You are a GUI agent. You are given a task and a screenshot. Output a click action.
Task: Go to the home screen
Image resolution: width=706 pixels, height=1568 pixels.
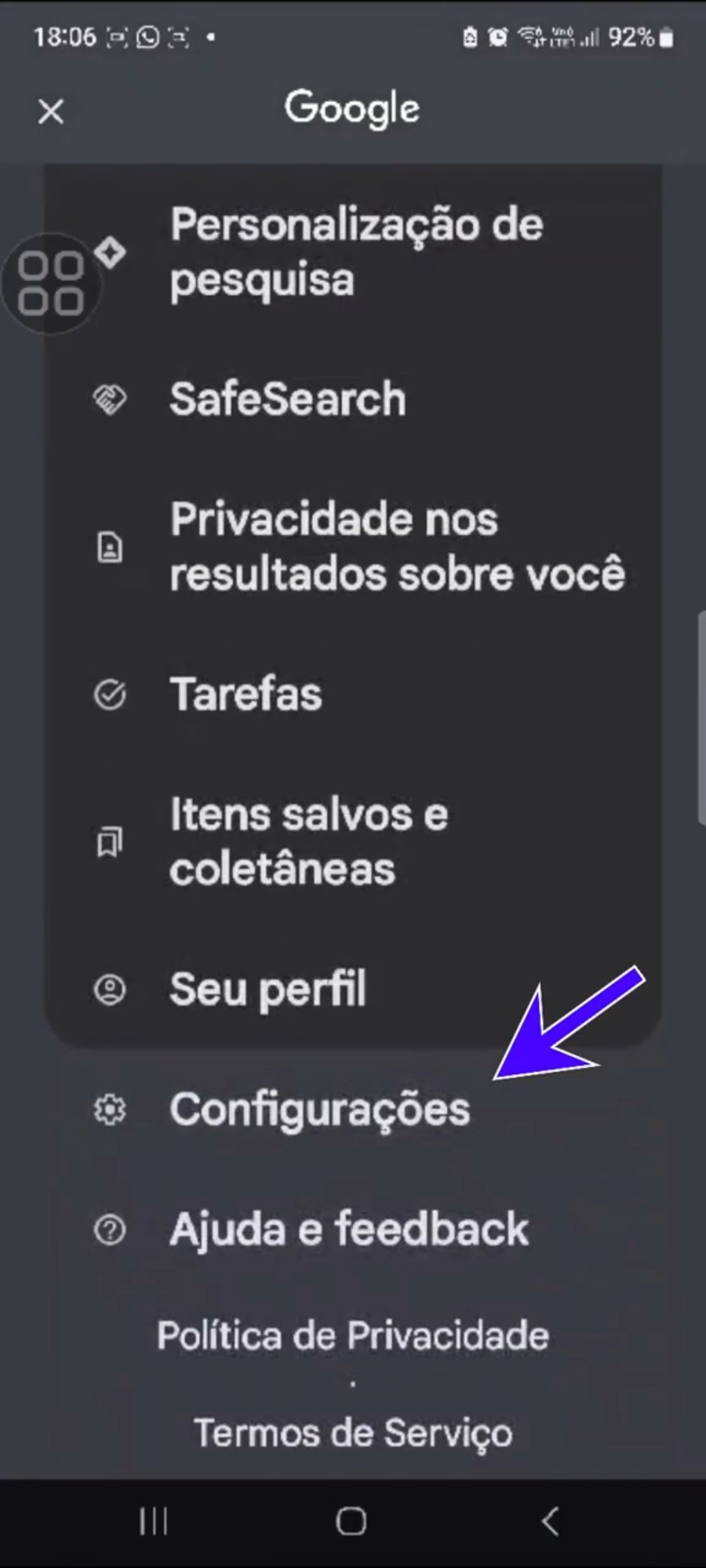coord(351,1521)
